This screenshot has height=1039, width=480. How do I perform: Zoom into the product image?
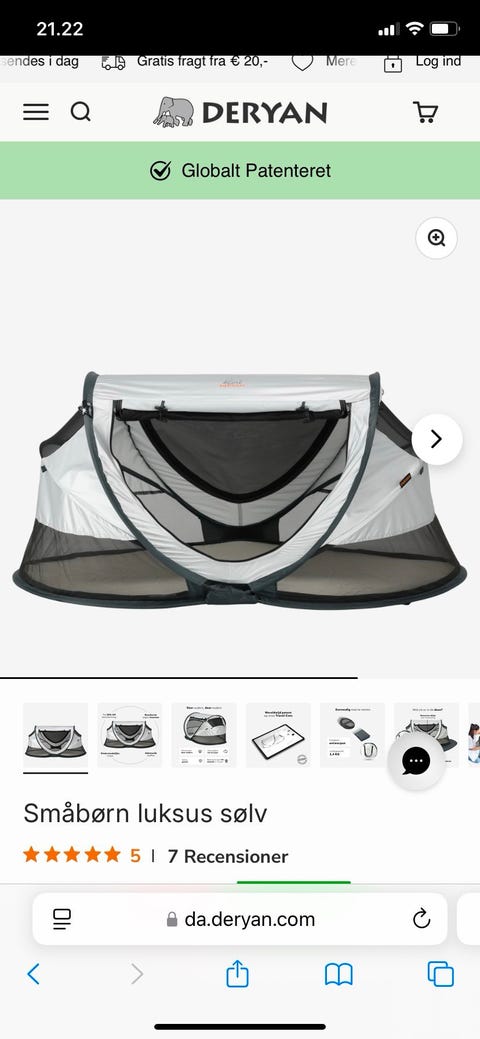tap(436, 239)
